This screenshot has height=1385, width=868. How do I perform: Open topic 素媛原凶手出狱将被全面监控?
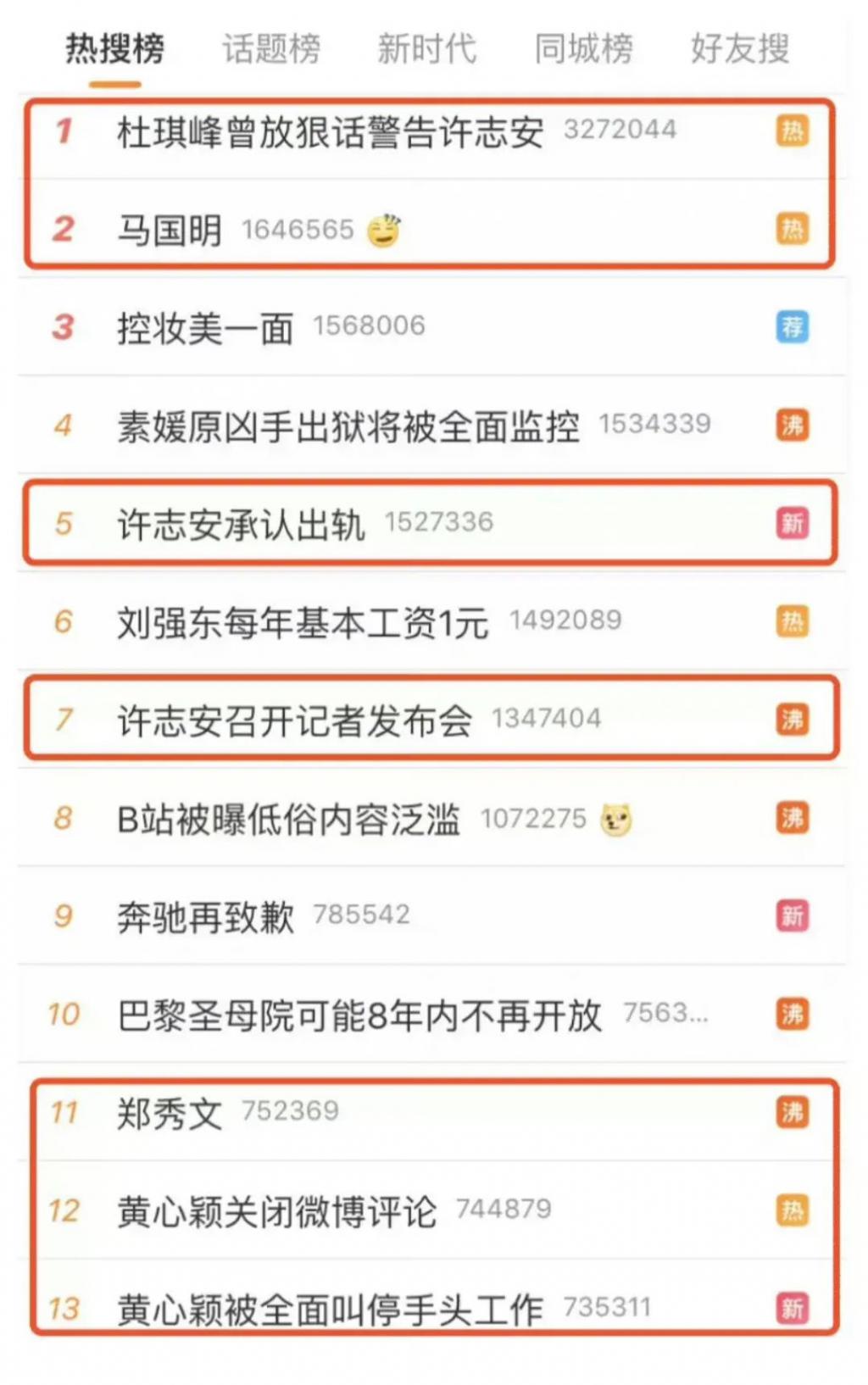coord(348,426)
